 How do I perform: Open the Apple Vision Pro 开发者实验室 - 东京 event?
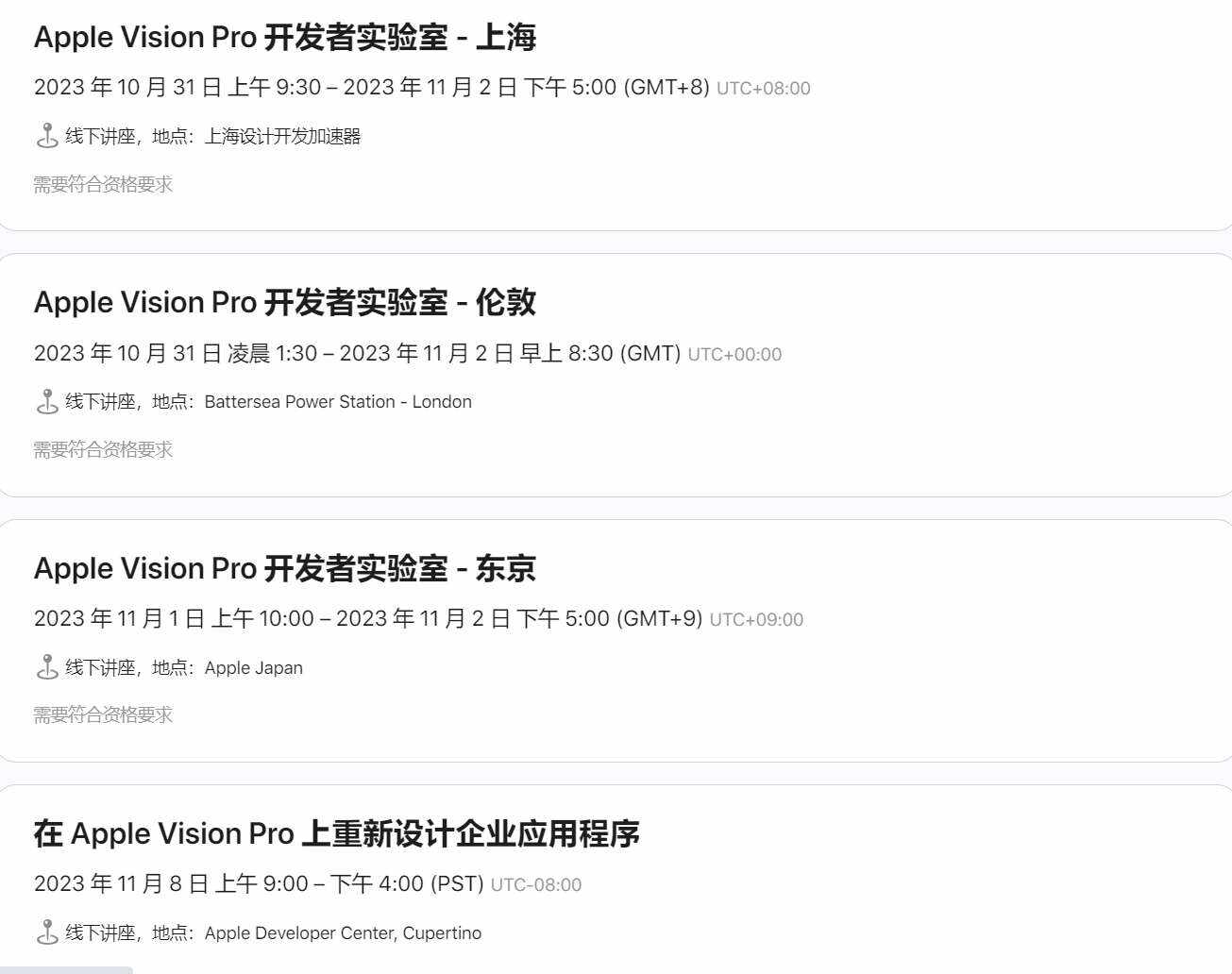click(x=285, y=569)
